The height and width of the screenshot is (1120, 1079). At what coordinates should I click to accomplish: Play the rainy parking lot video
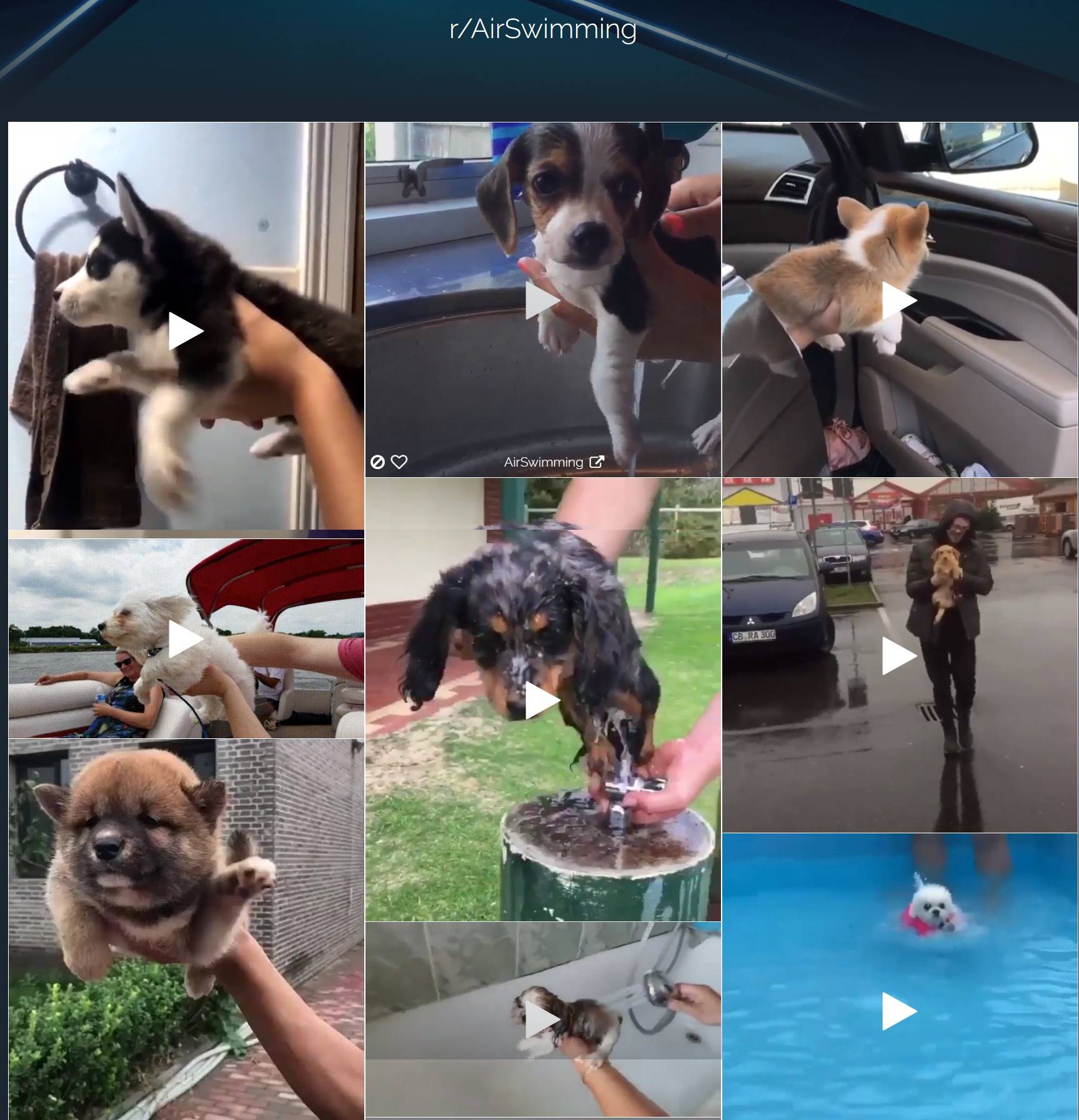pos(899,656)
